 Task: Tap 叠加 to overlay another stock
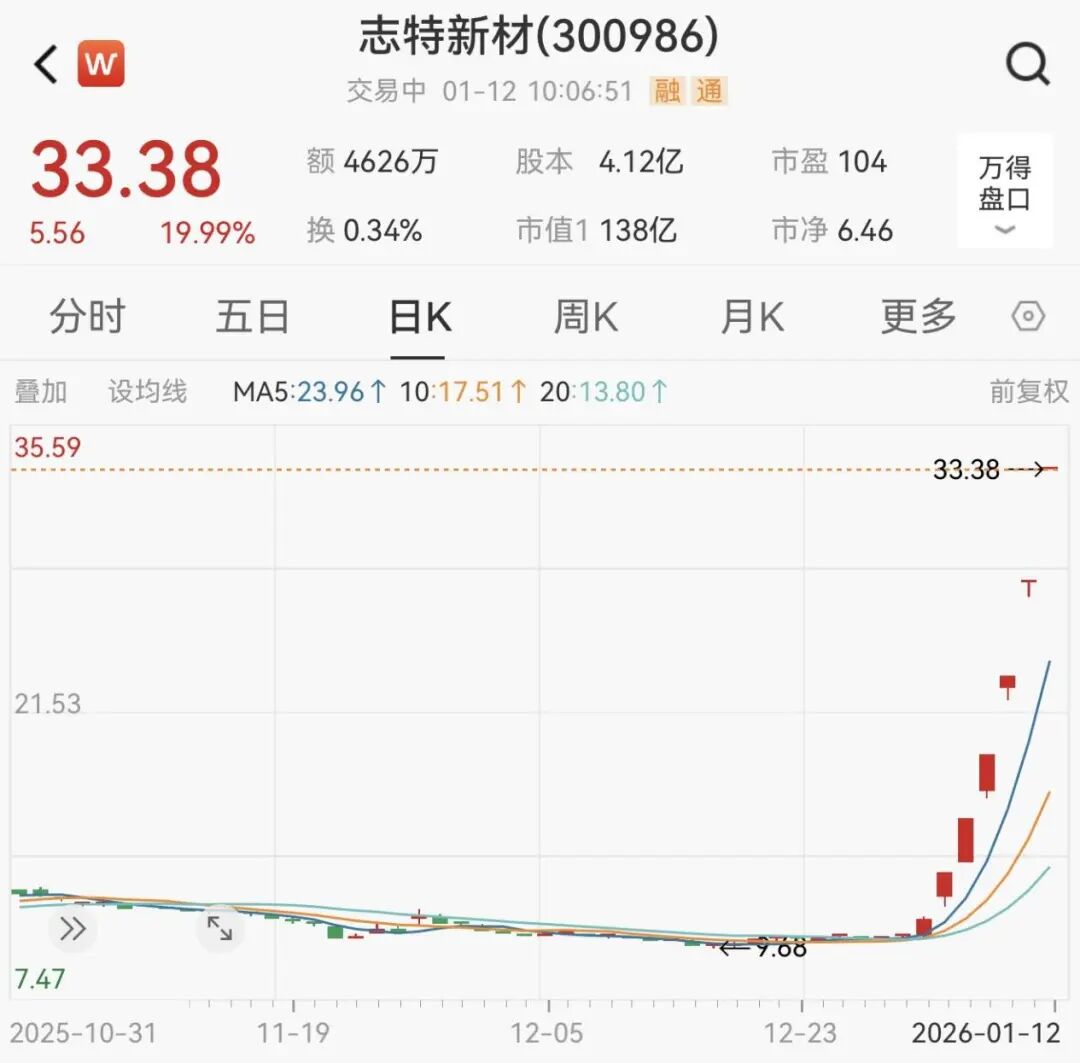pos(40,392)
